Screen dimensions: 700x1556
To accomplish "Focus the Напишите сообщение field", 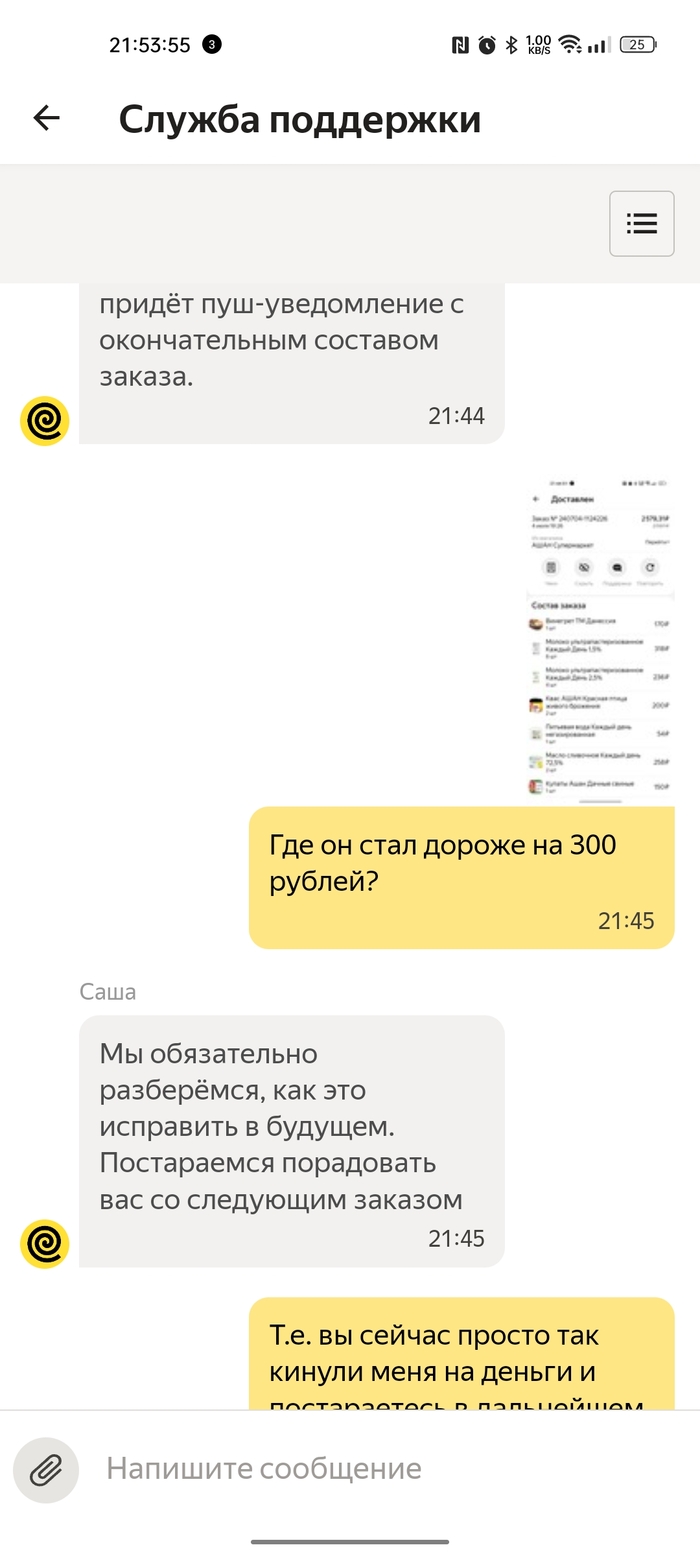I will click(x=380, y=1469).
